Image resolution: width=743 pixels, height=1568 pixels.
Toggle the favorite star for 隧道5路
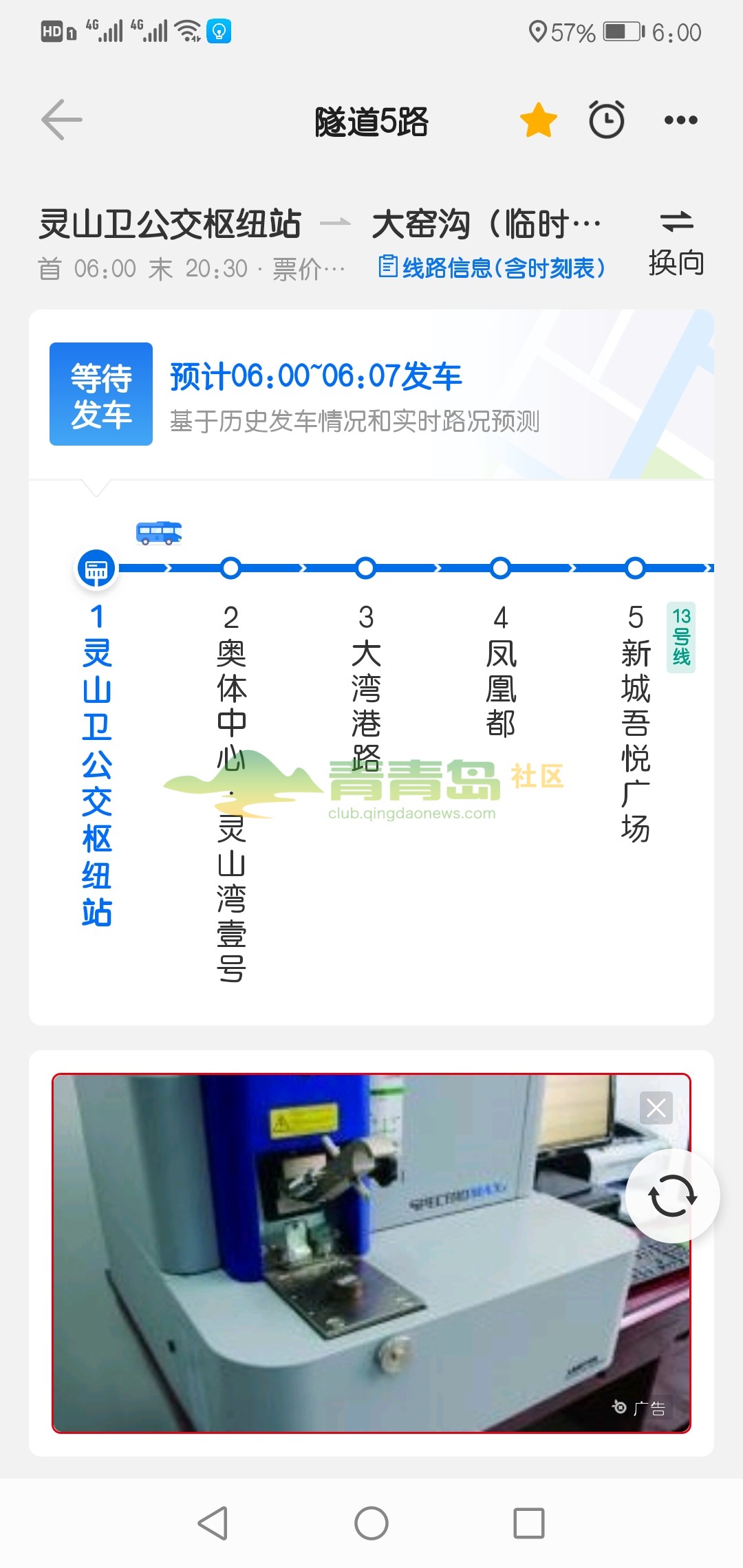coord(538,120)
